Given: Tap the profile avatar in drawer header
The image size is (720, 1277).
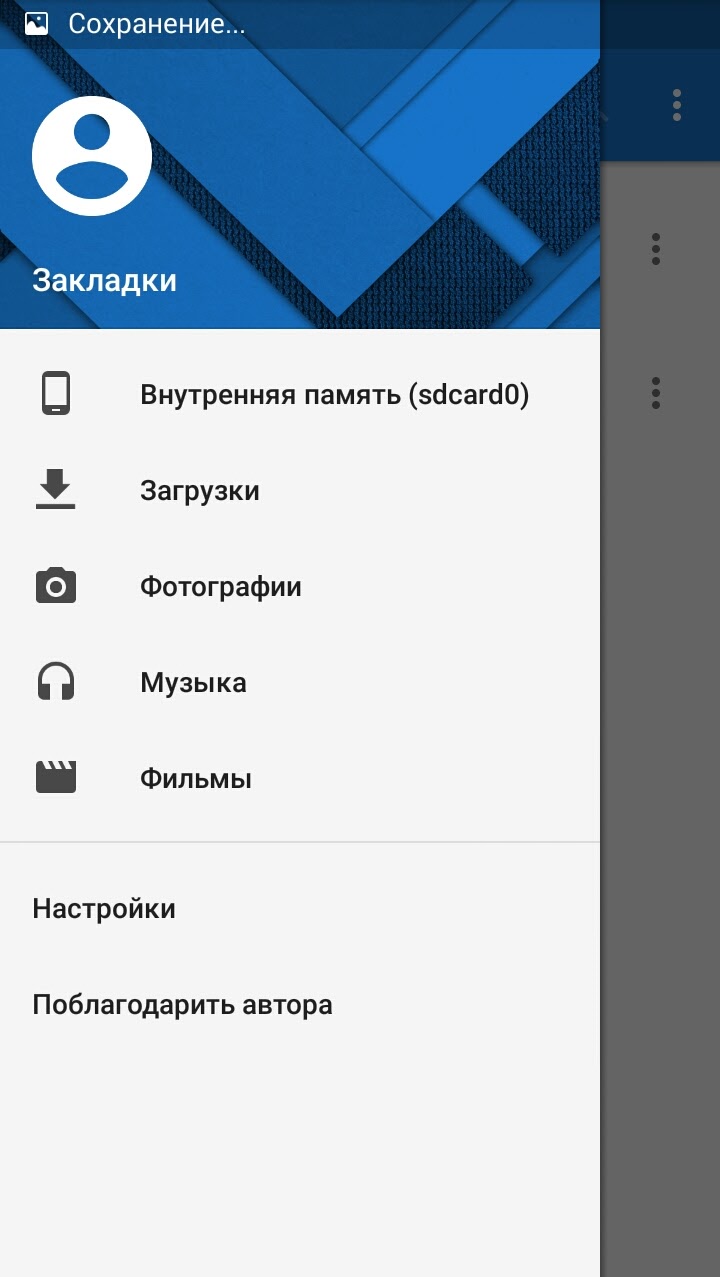Looking at the screenshot, I should pos(92,156).
